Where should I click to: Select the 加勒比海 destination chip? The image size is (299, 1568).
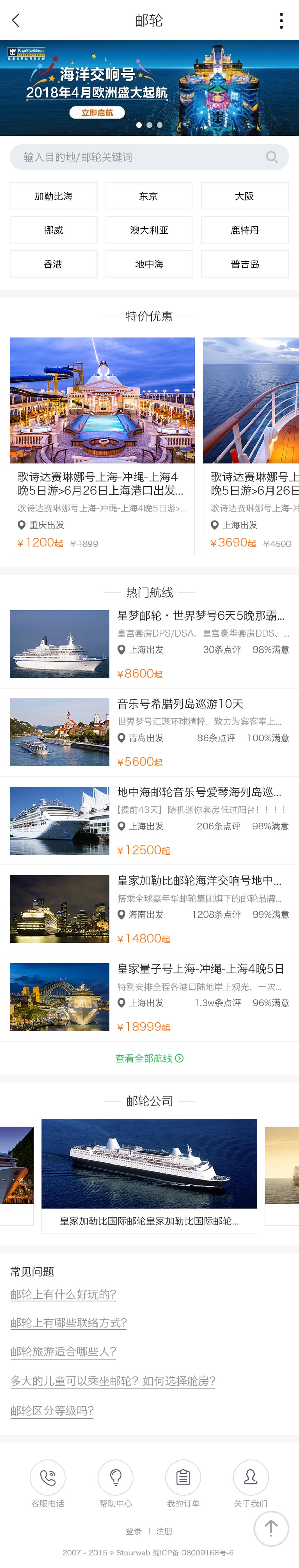click(x=53, y=196)
